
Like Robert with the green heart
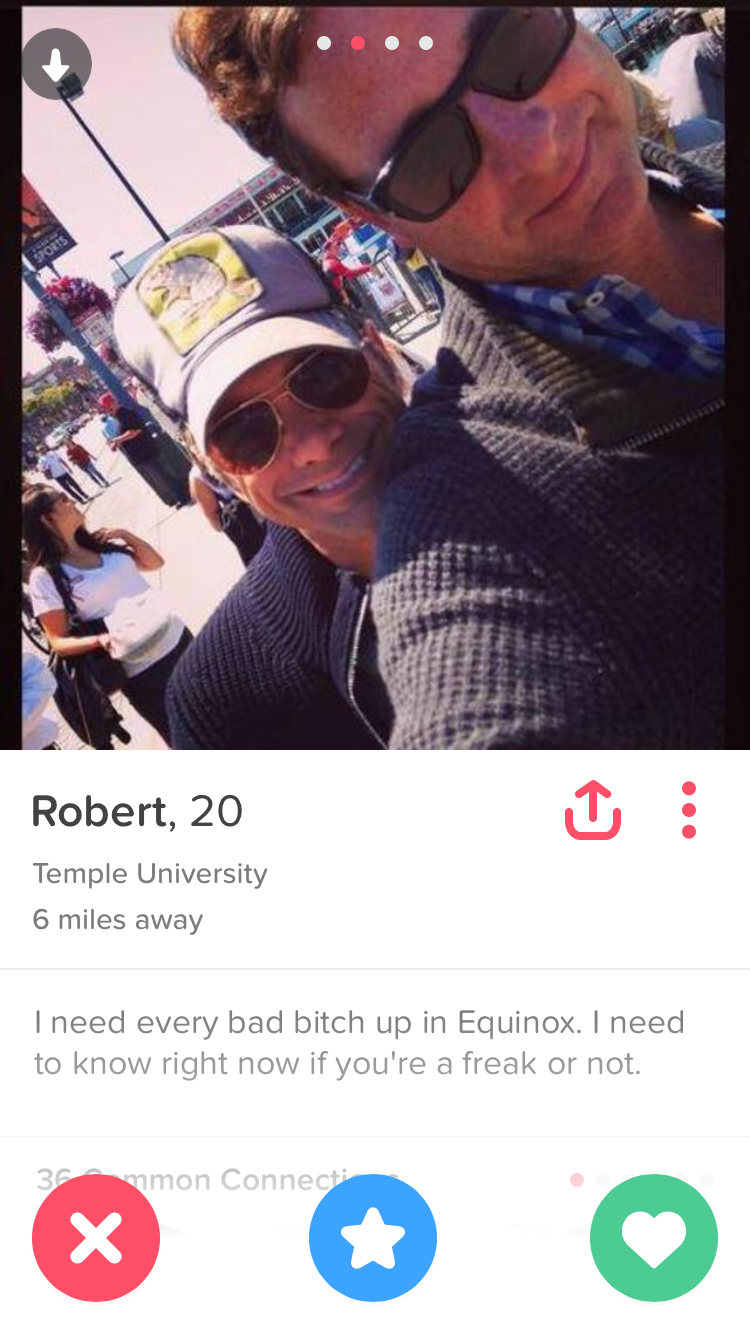(654, 1237)
